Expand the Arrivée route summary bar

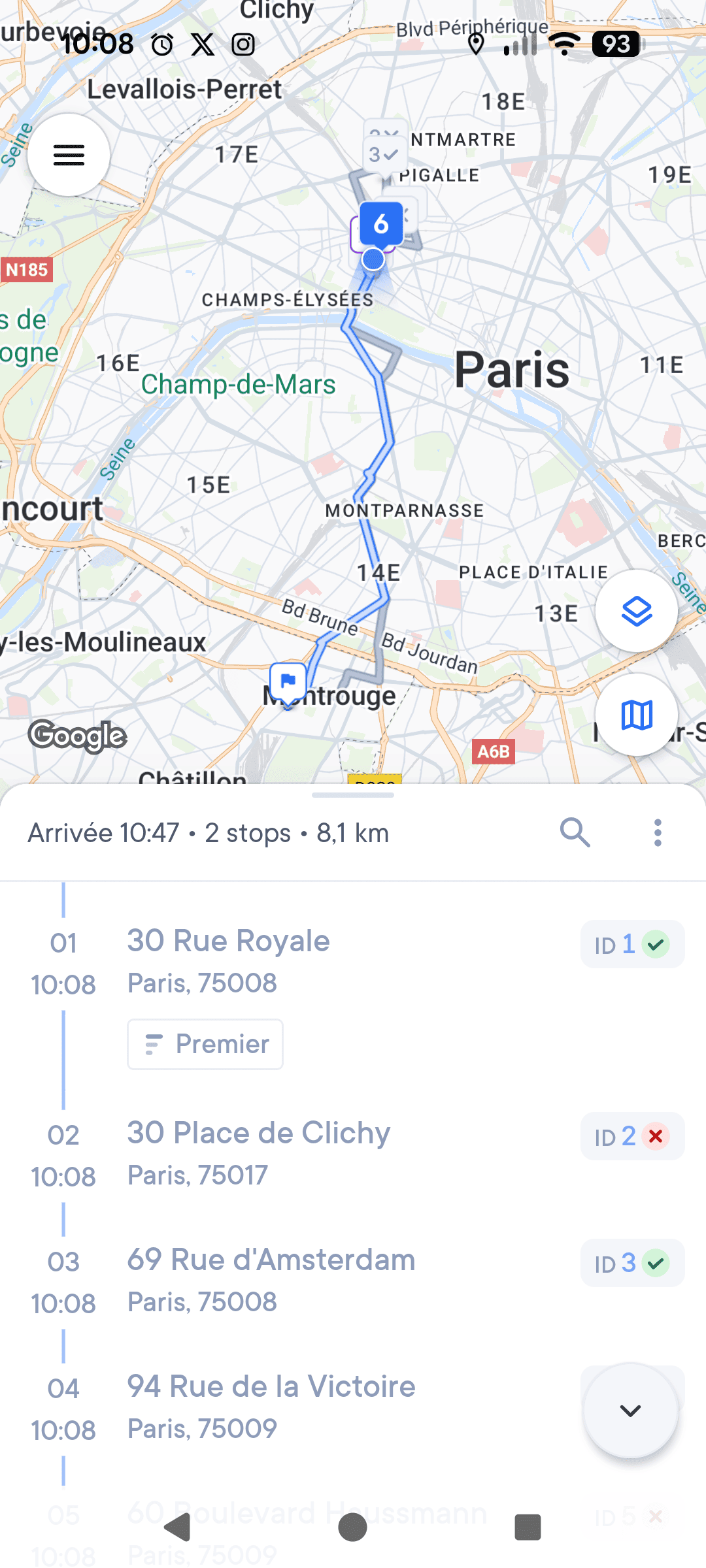pyautogui.click(x=208, y=832)
